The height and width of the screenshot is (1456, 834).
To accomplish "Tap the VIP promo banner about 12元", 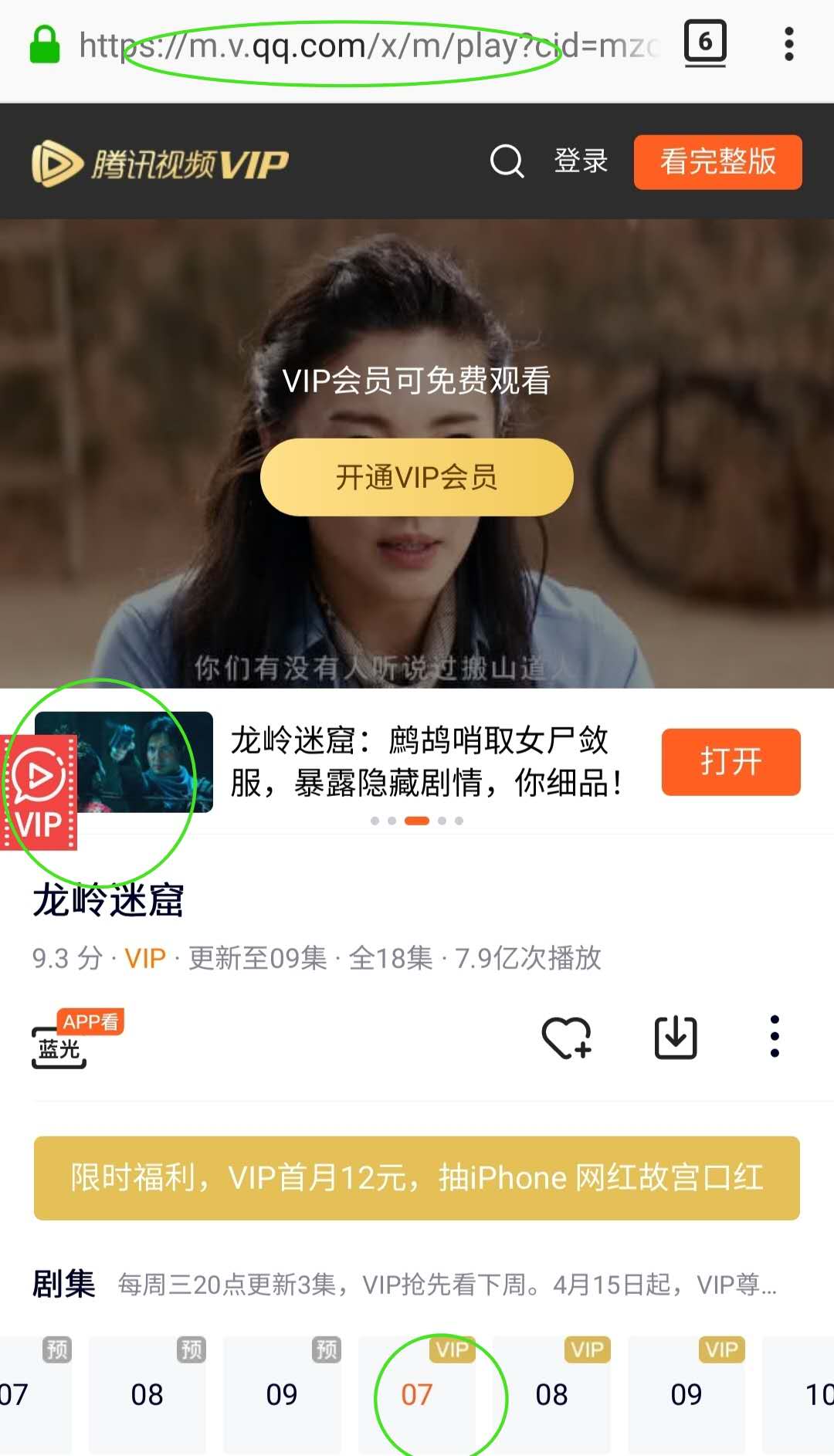I will pos(416,1177).
